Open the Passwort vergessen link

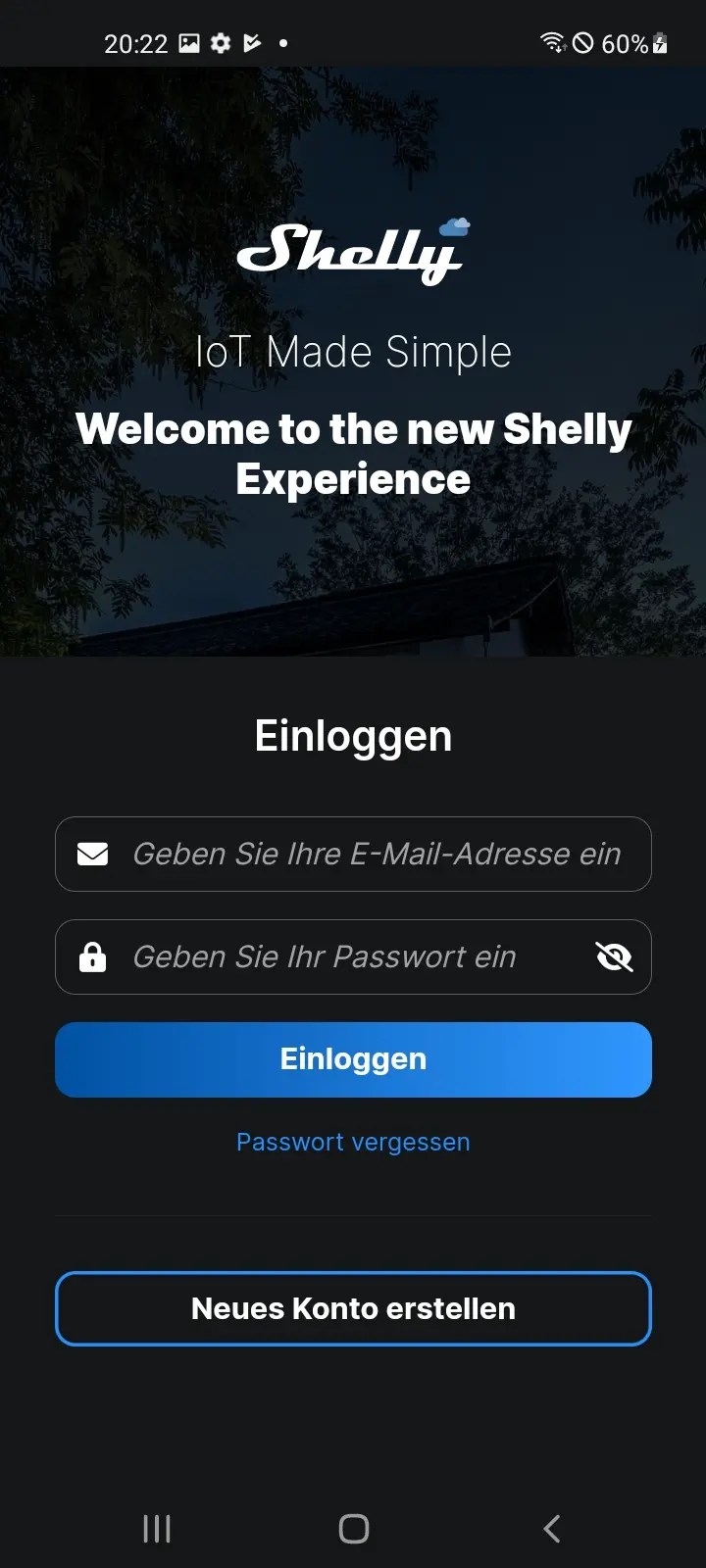(x=353, y=1142)
